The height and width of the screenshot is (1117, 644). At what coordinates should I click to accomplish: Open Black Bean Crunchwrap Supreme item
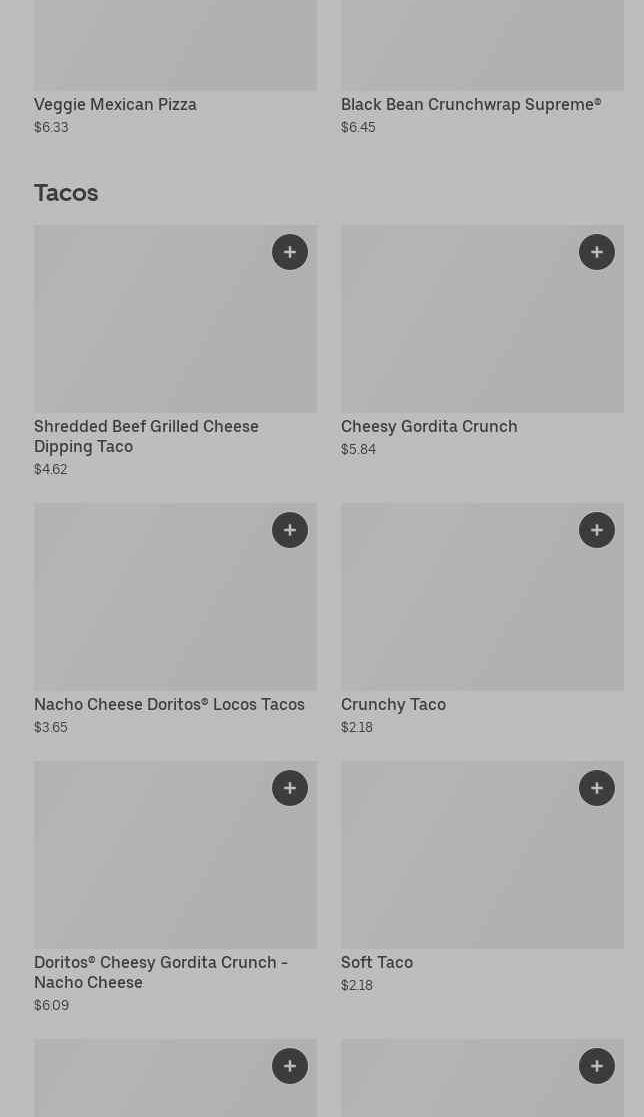click(471, 105)
